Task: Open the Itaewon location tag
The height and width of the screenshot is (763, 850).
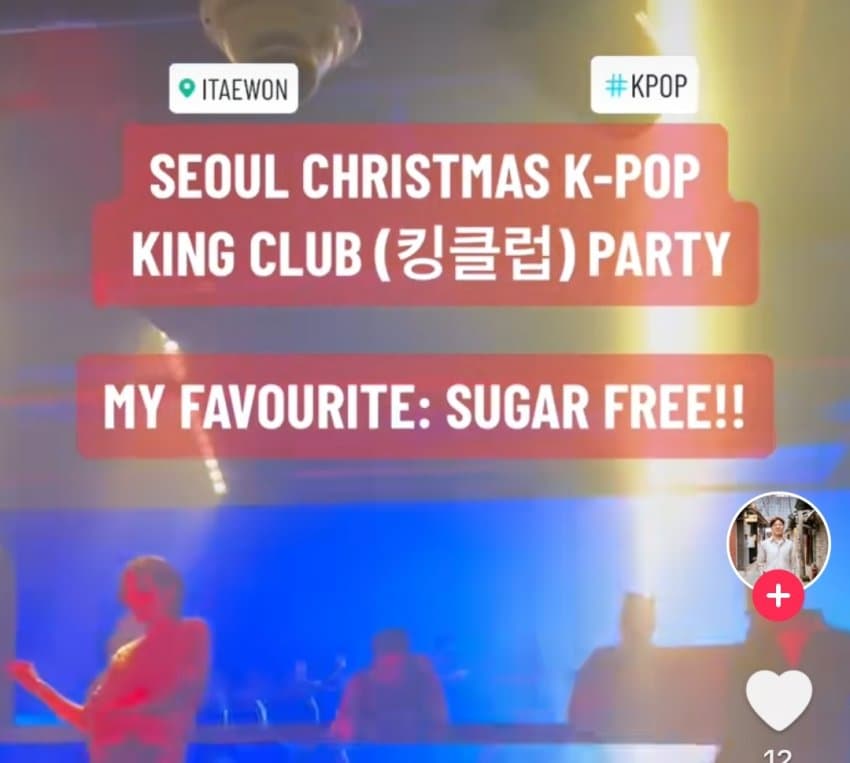Action: point(233,90)
